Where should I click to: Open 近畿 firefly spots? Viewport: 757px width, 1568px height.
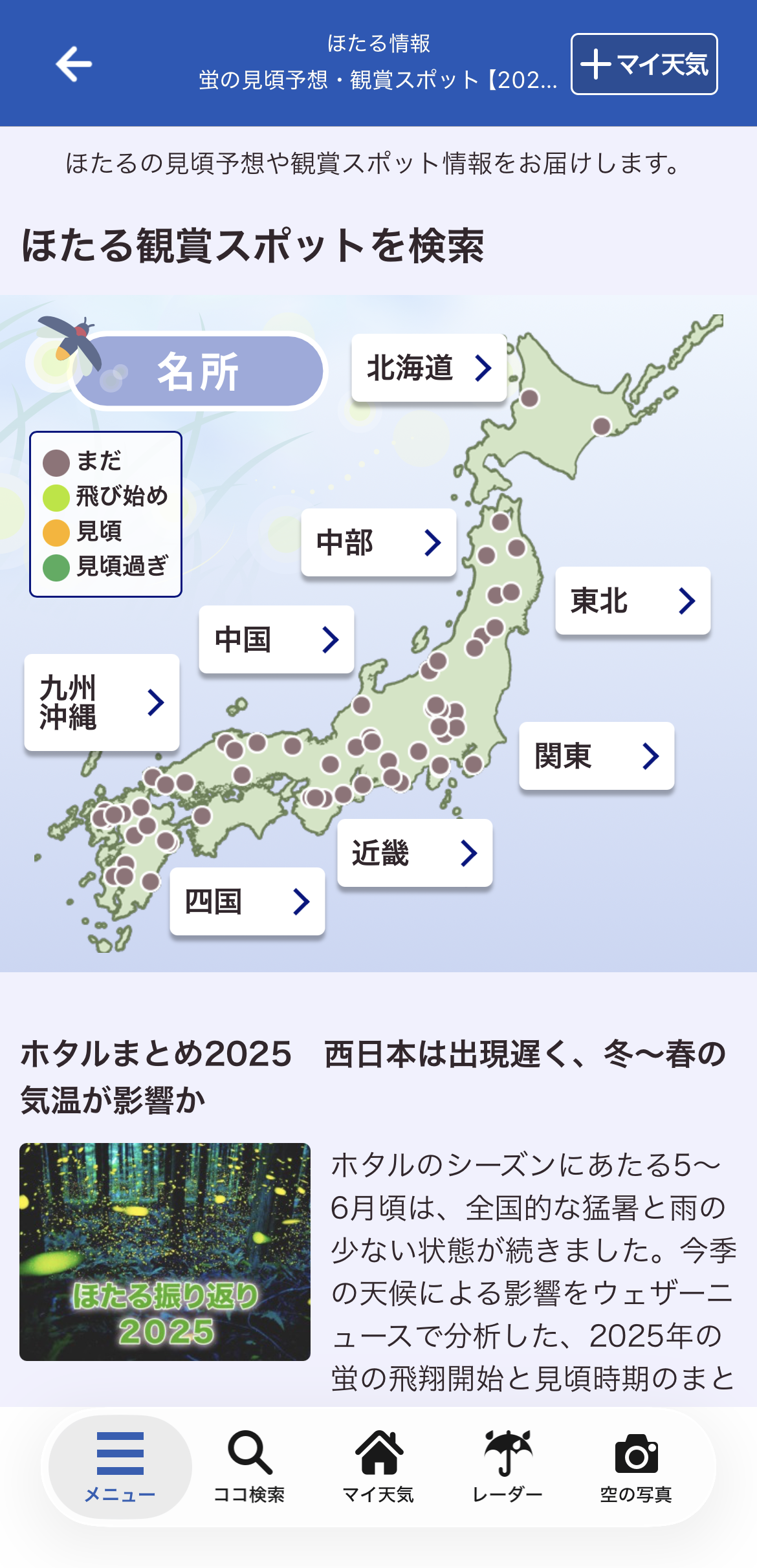414,853
